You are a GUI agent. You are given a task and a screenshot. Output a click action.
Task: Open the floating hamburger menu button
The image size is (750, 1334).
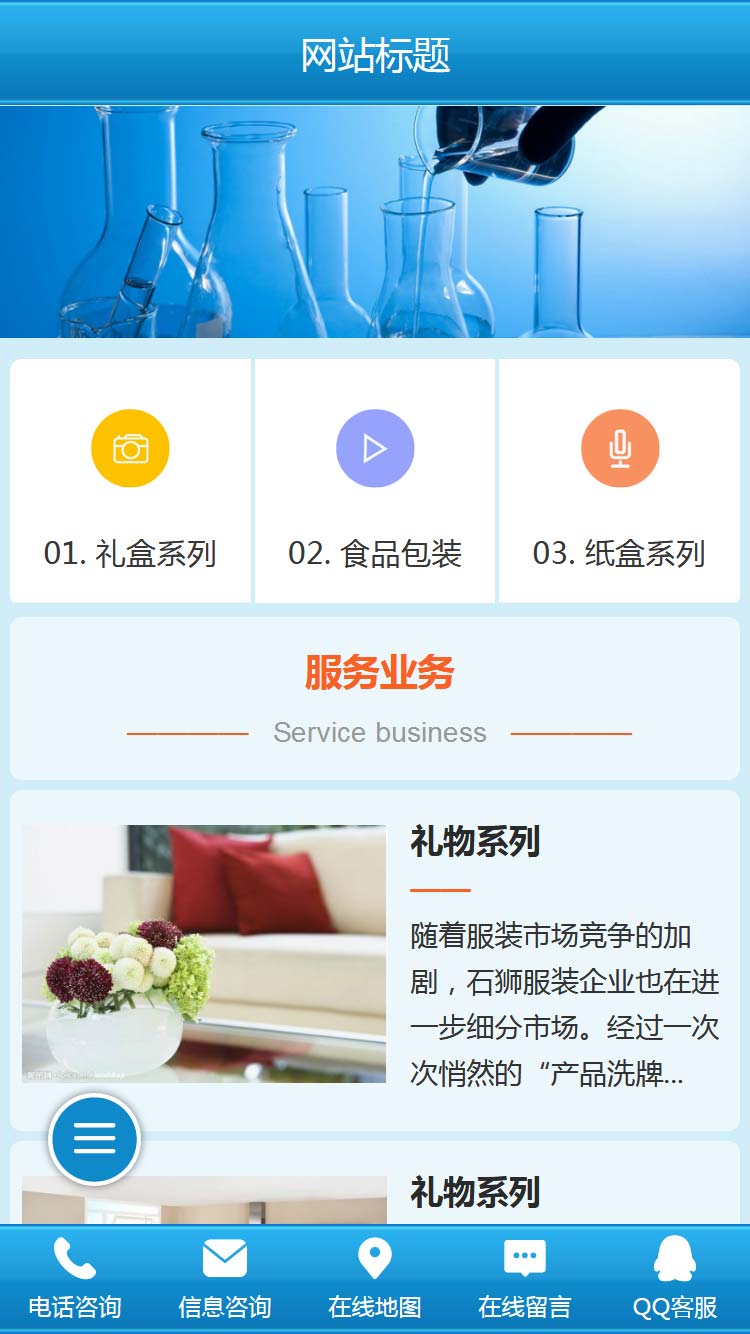(x=94, y=1139)
